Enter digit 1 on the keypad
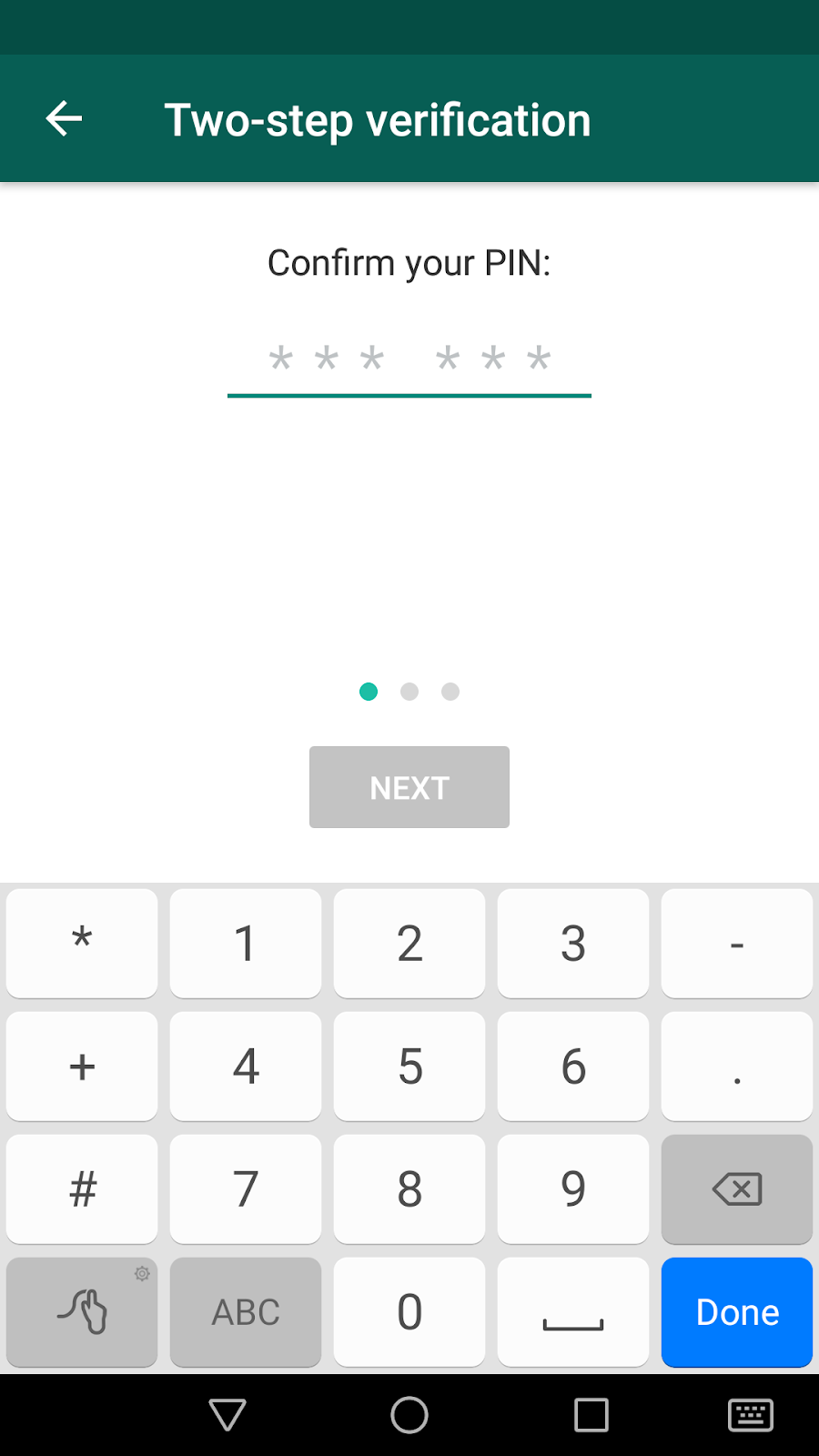This screenshot has width=819, height=1456. [x=246, y=943]
